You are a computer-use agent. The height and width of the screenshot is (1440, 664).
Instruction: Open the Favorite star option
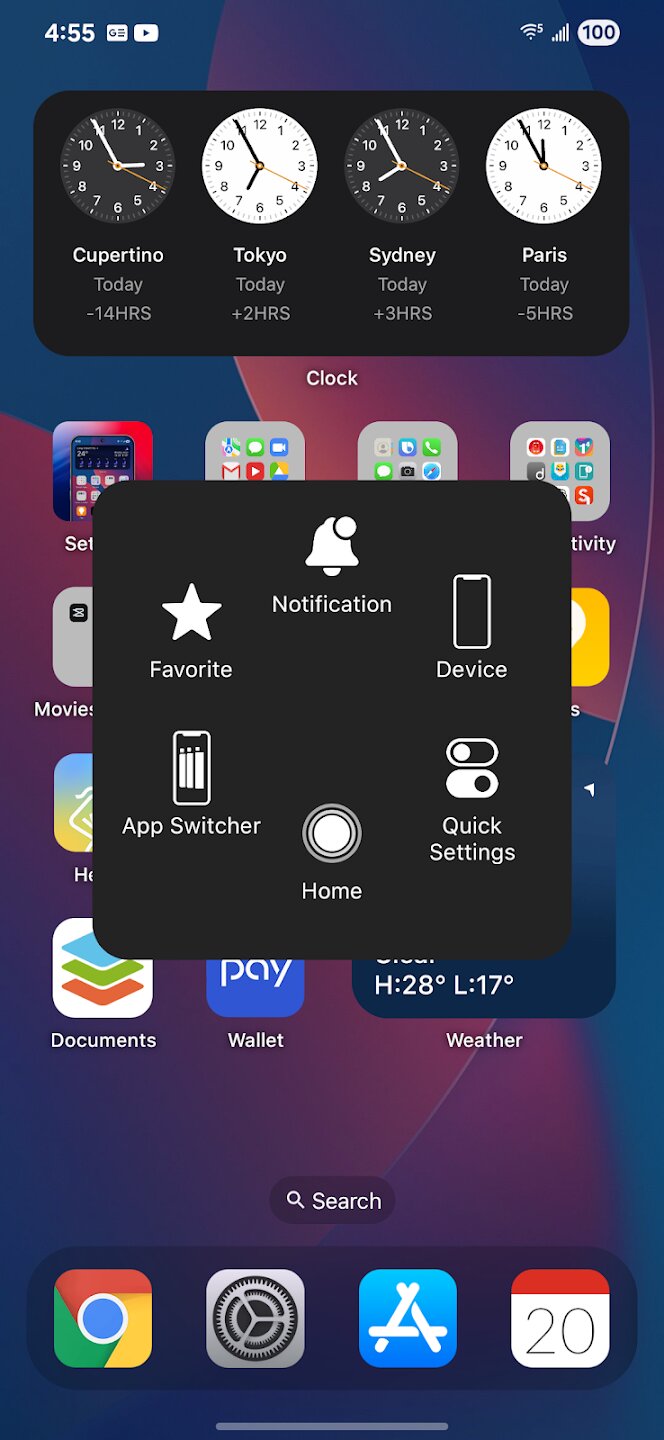click(191, 630)
